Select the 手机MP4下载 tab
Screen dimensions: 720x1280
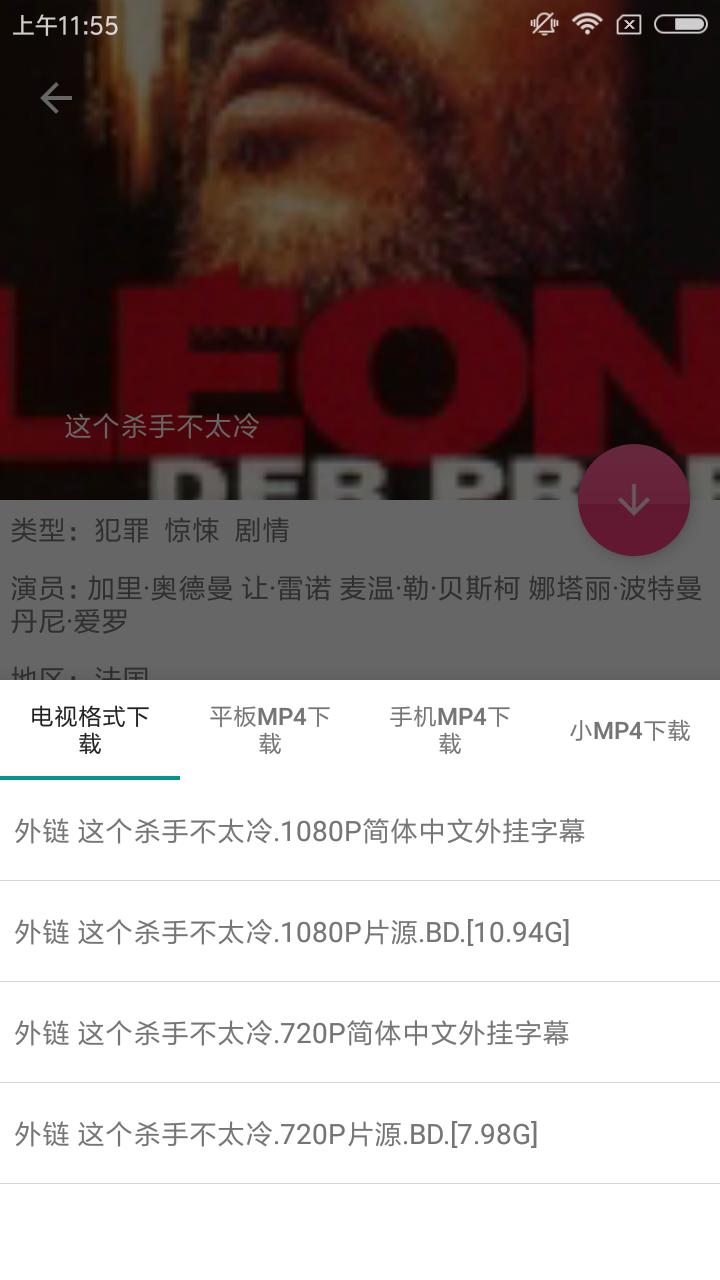click(448, 730)
